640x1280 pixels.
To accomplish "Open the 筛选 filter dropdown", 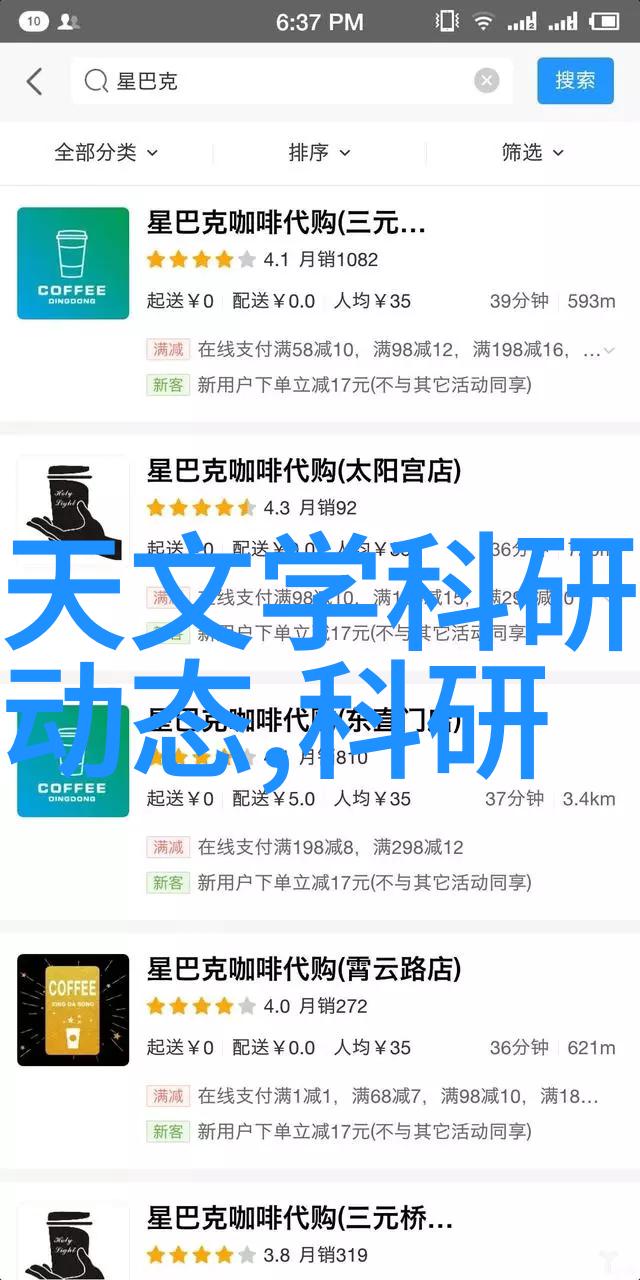I will point(532,152).
